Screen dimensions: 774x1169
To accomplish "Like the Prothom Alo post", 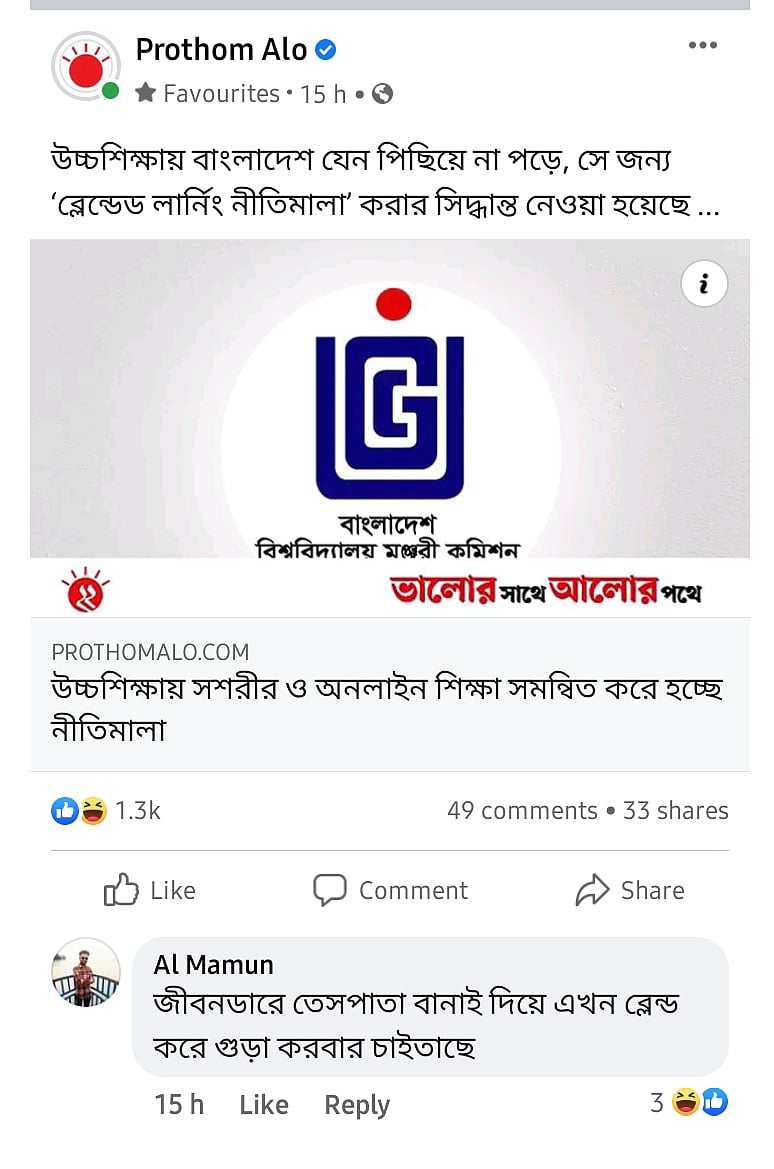I will 150,890.
